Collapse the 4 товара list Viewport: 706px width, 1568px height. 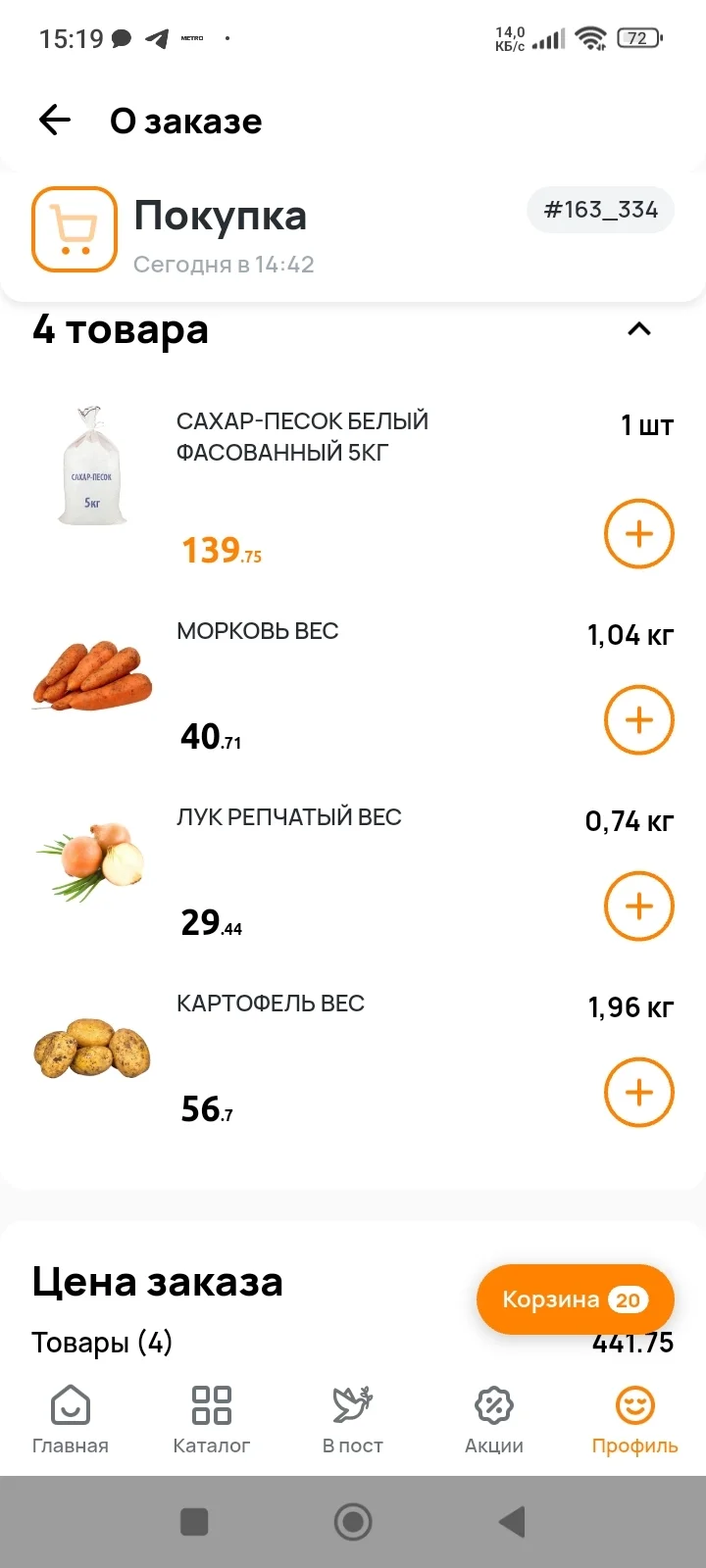pos(638,329)
